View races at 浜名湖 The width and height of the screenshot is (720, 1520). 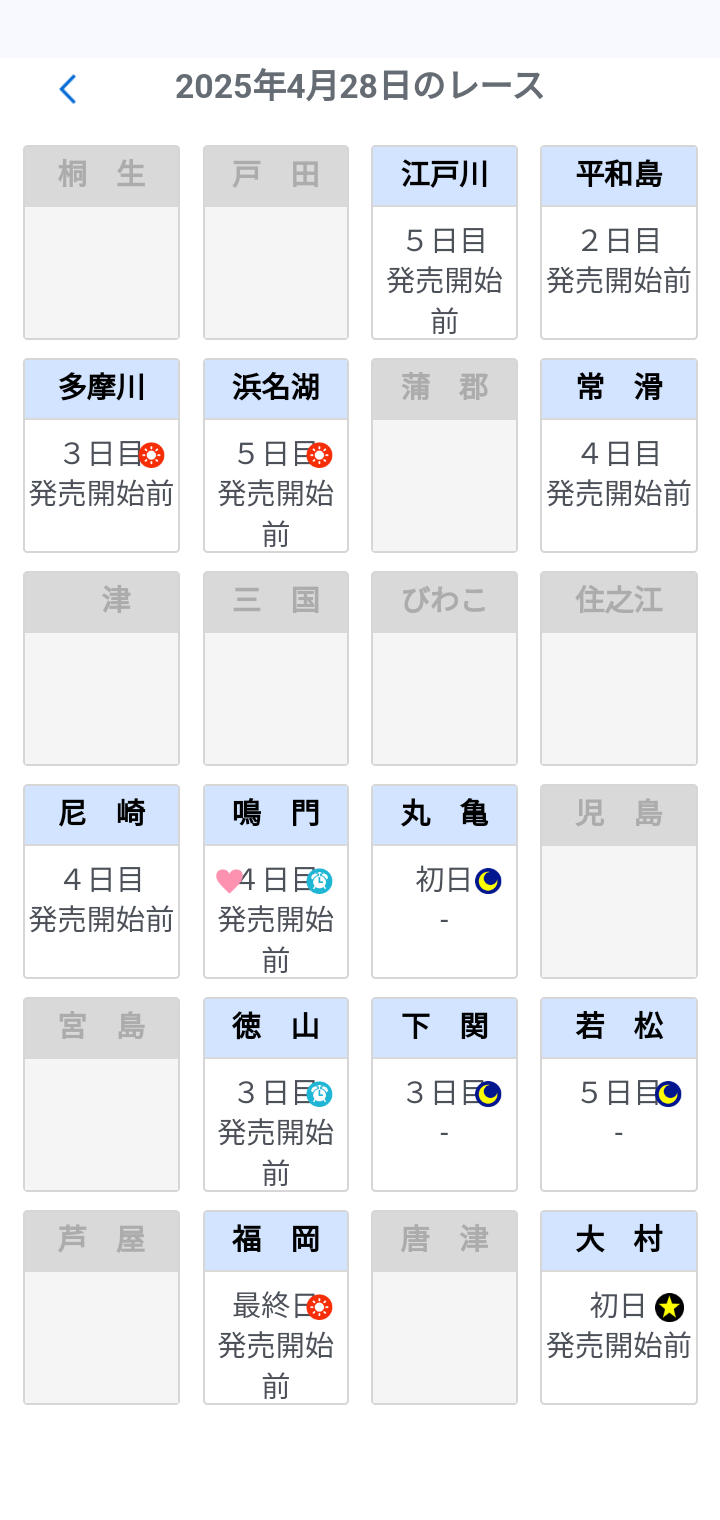[276, 456]
